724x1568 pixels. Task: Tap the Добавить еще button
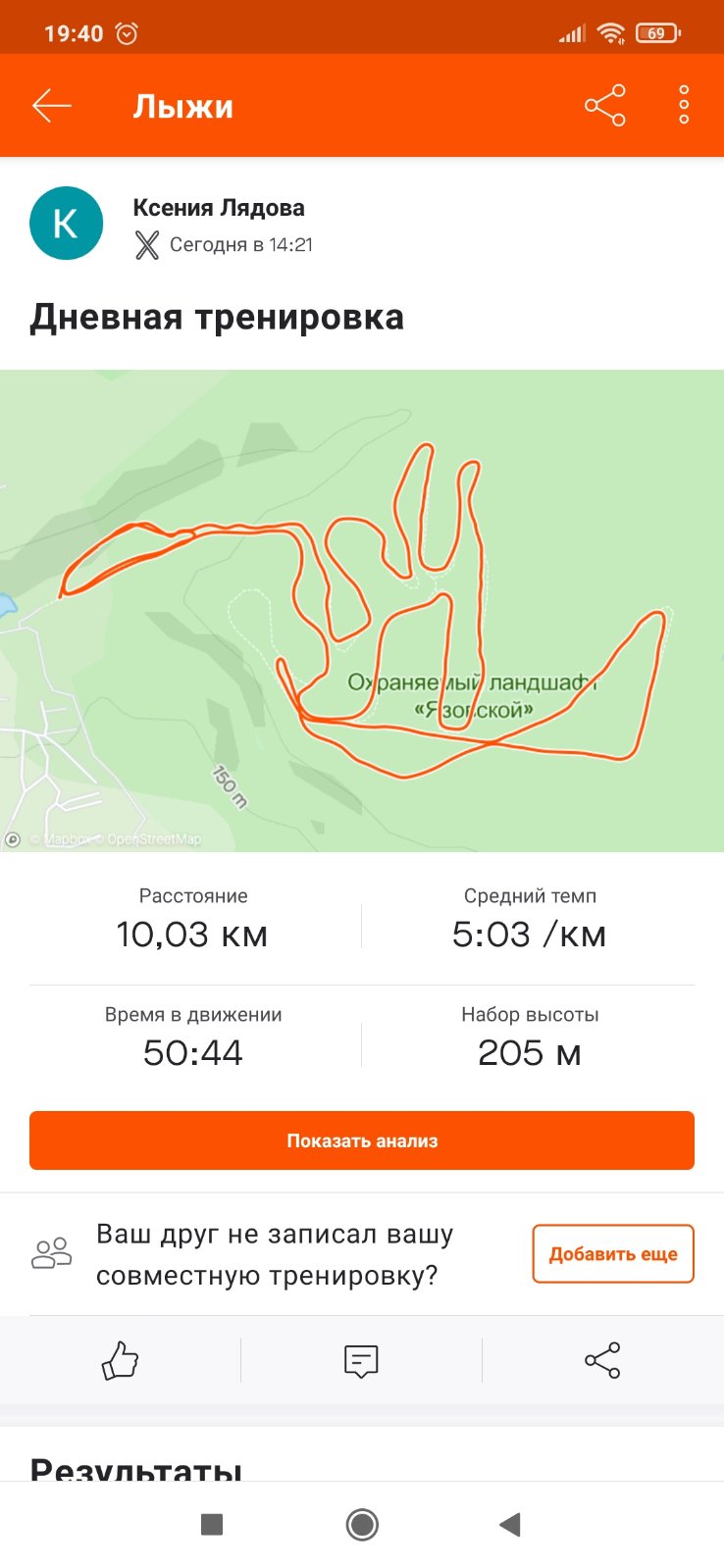pos(612,1254)
